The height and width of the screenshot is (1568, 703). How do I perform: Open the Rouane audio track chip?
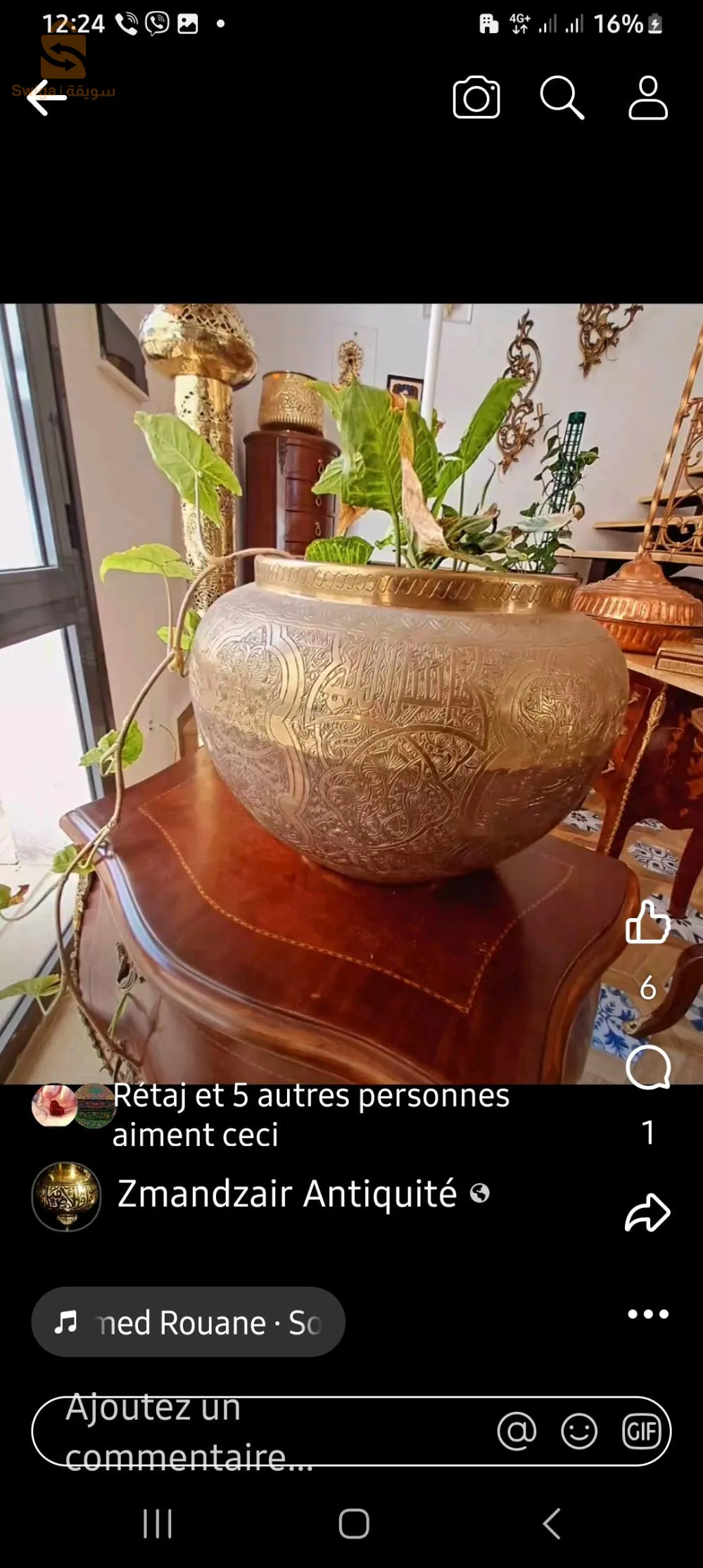(188, 1322)
